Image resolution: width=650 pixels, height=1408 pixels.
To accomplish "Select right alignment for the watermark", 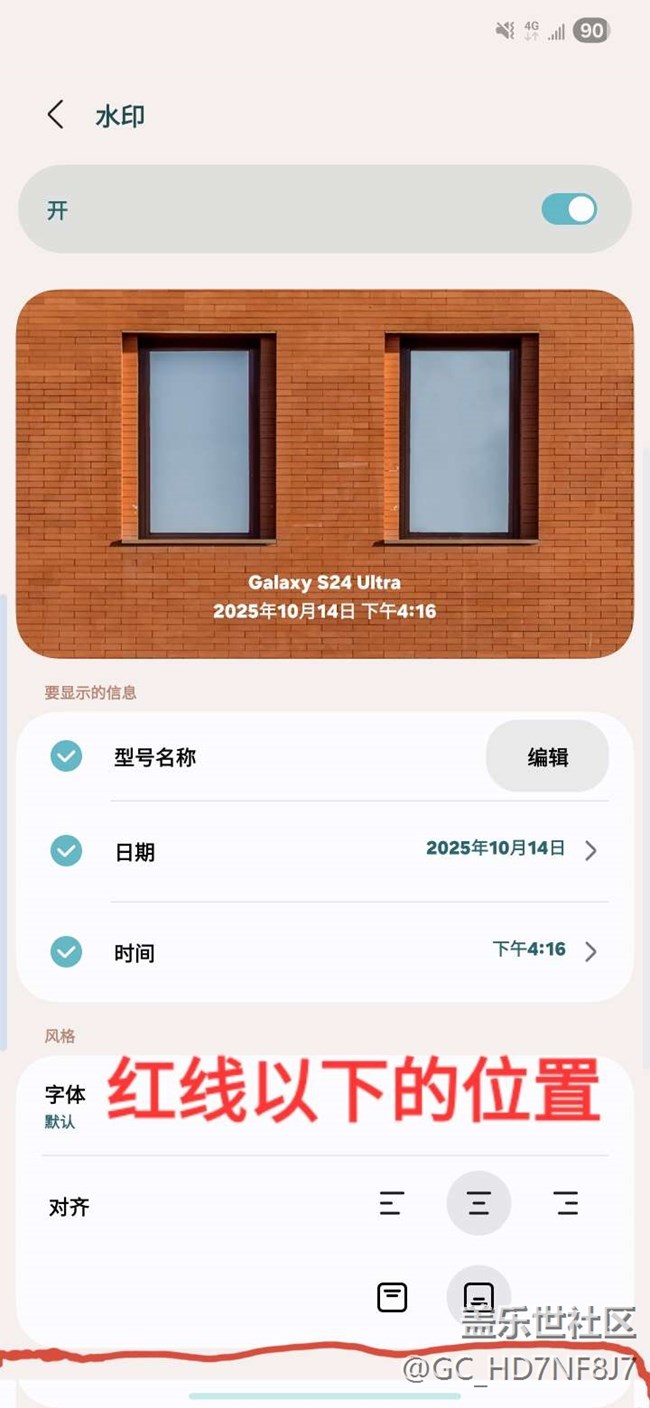I will click(x=566, y=1203).
